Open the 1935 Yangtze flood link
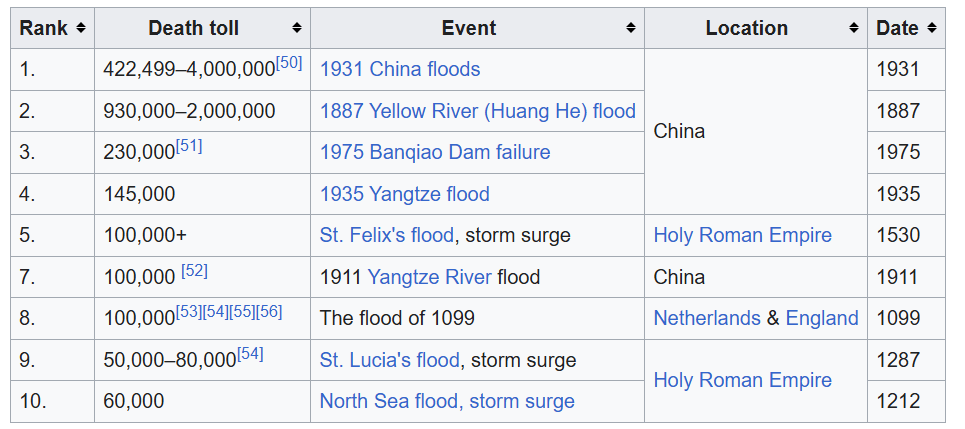Screen dimensions: 965x429 405,194
